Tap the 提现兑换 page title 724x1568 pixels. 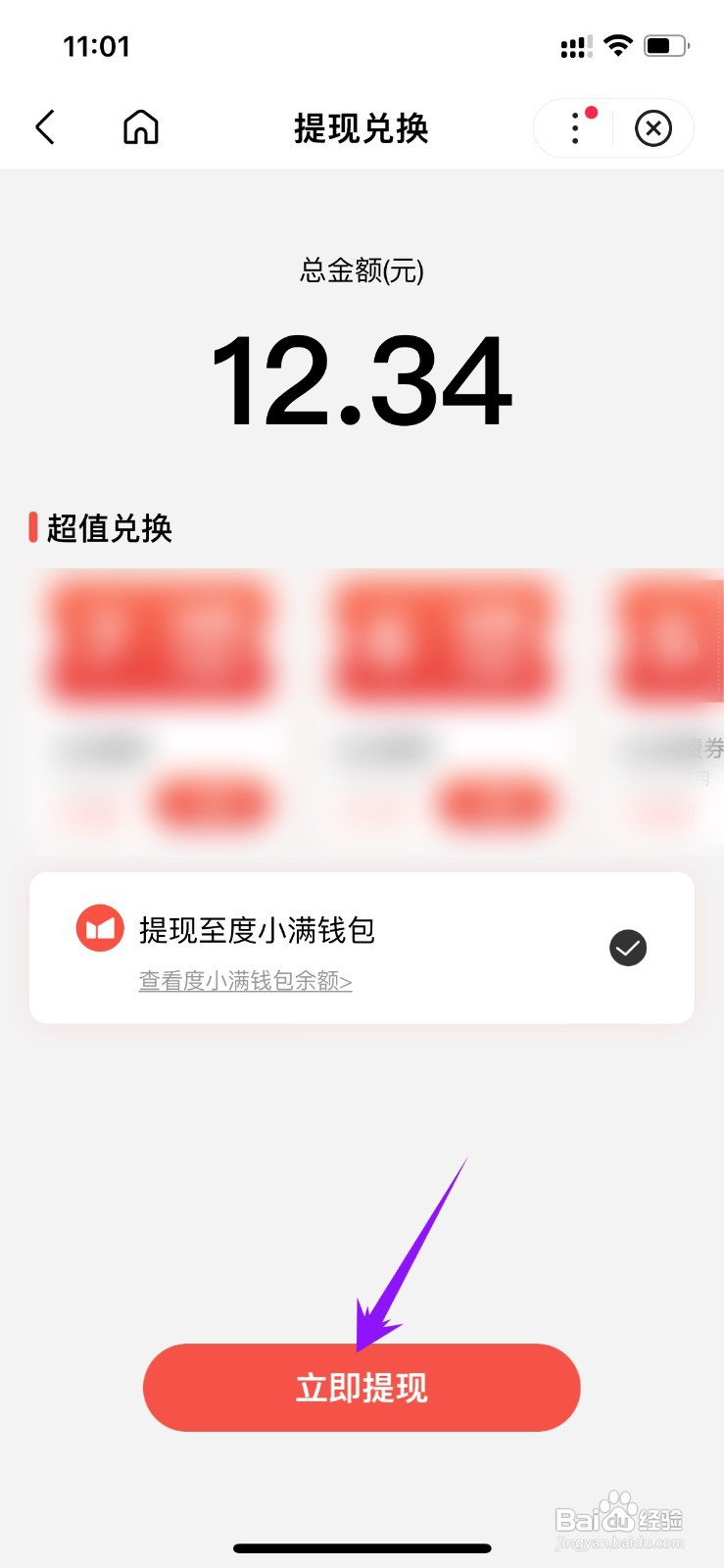362,128
